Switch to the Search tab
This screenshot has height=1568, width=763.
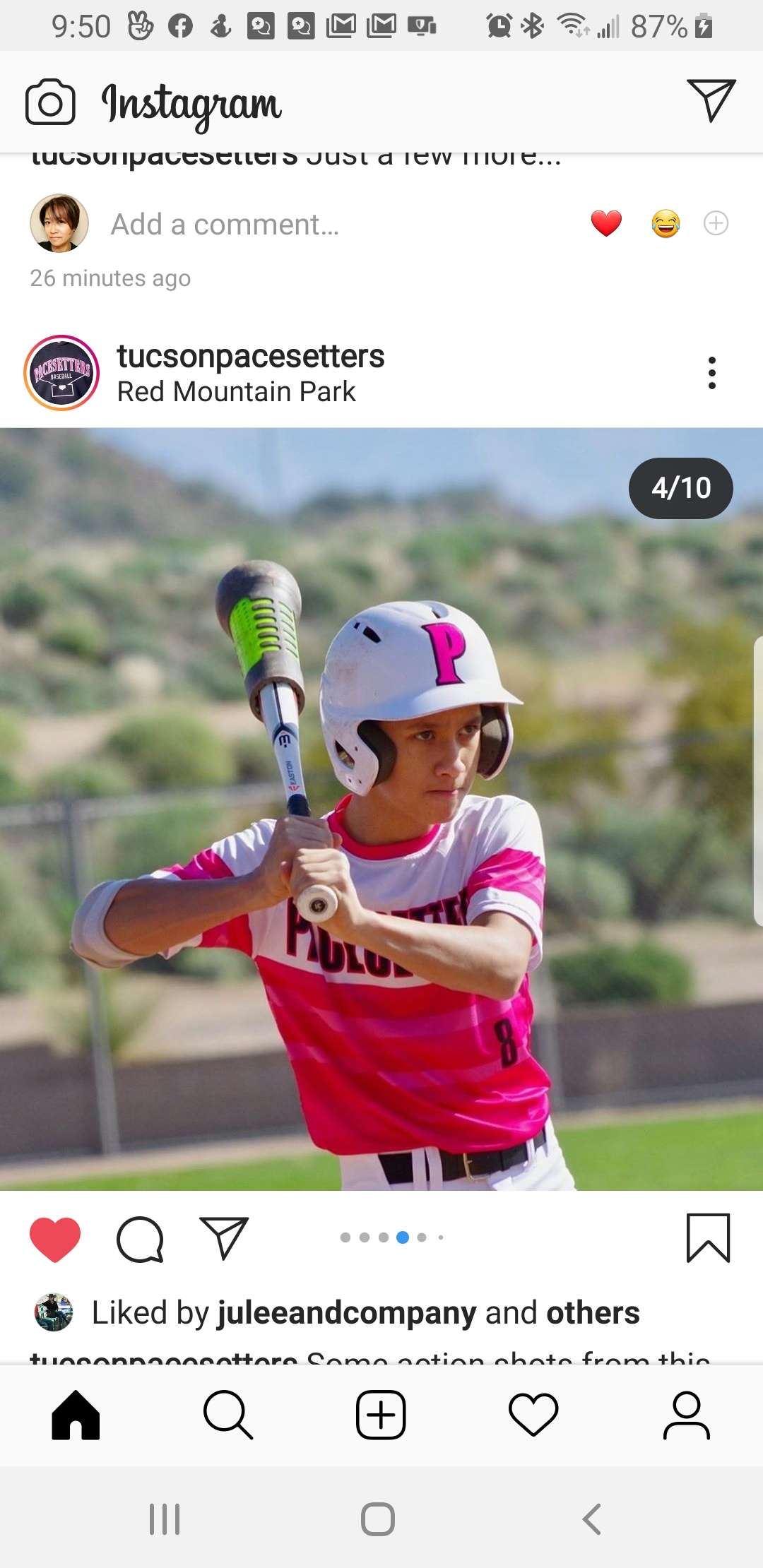point(227,1415)
